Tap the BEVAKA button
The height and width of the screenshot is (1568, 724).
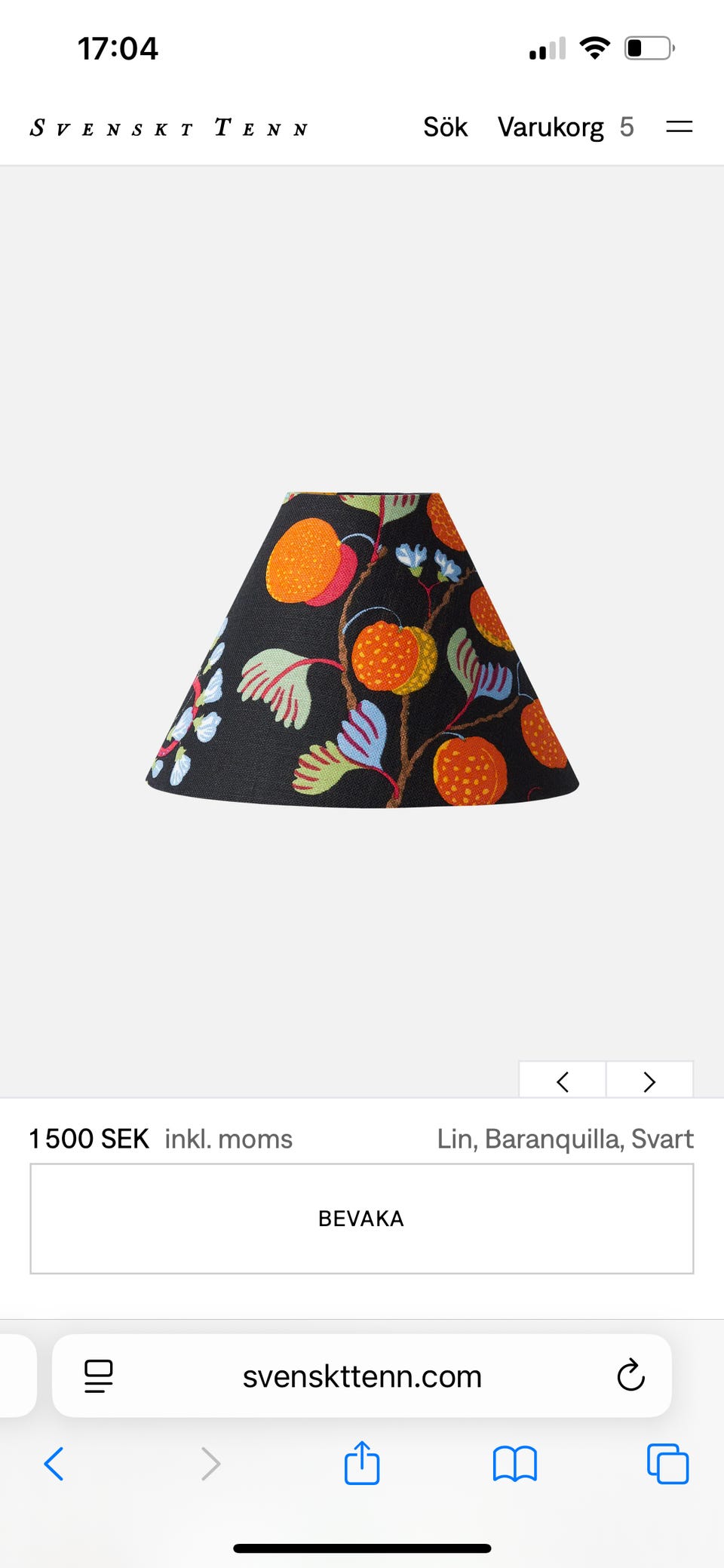coord(362,1219)
